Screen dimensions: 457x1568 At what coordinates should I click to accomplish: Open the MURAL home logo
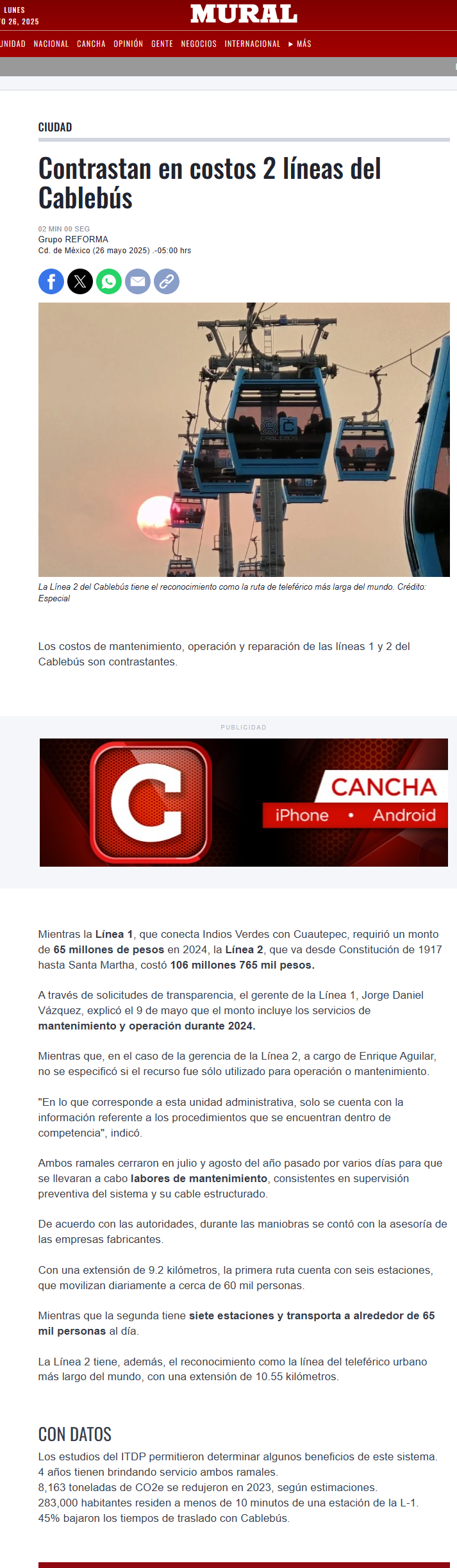click(244, 13)
